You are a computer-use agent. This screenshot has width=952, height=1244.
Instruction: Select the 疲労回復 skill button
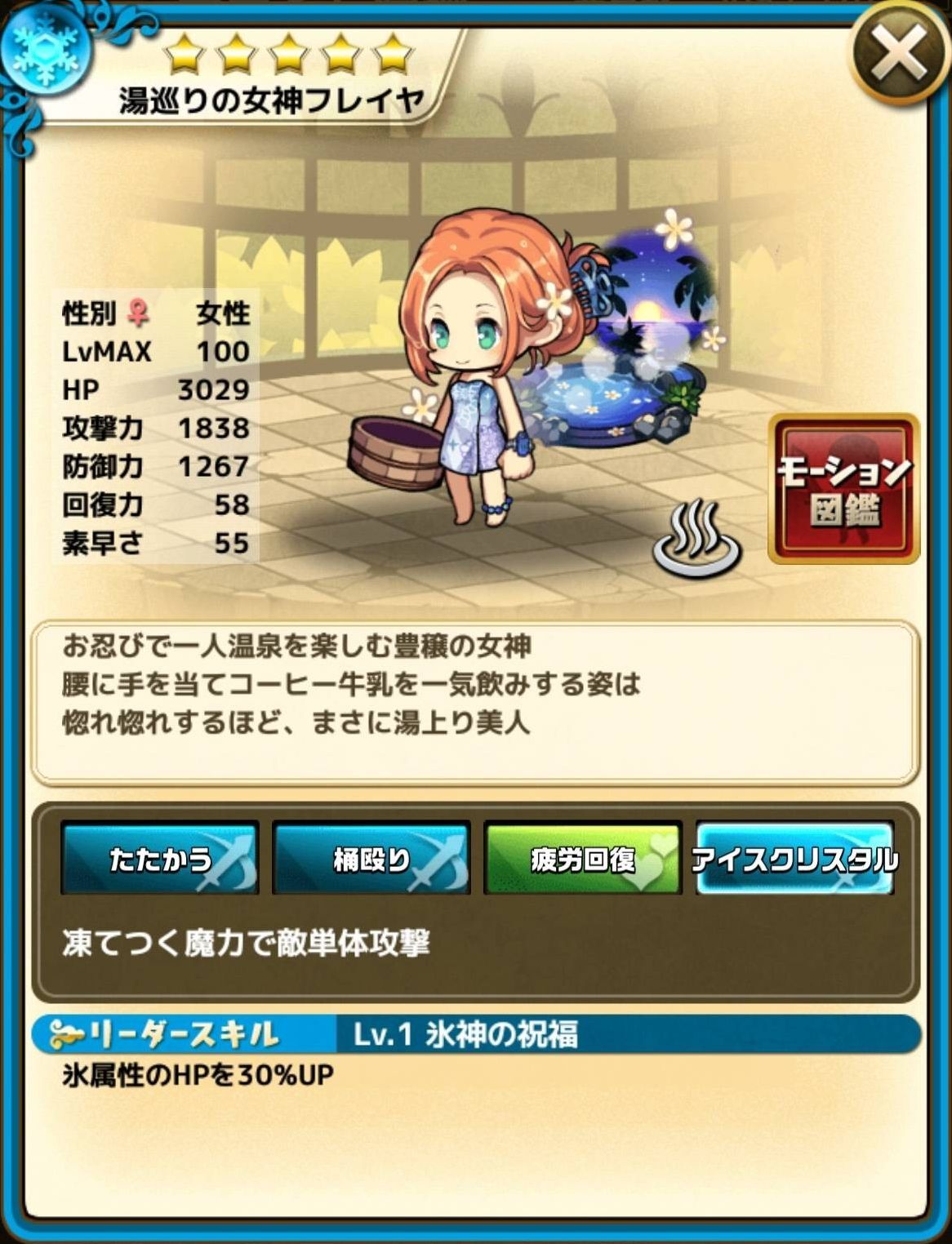[x=583, y=858]
